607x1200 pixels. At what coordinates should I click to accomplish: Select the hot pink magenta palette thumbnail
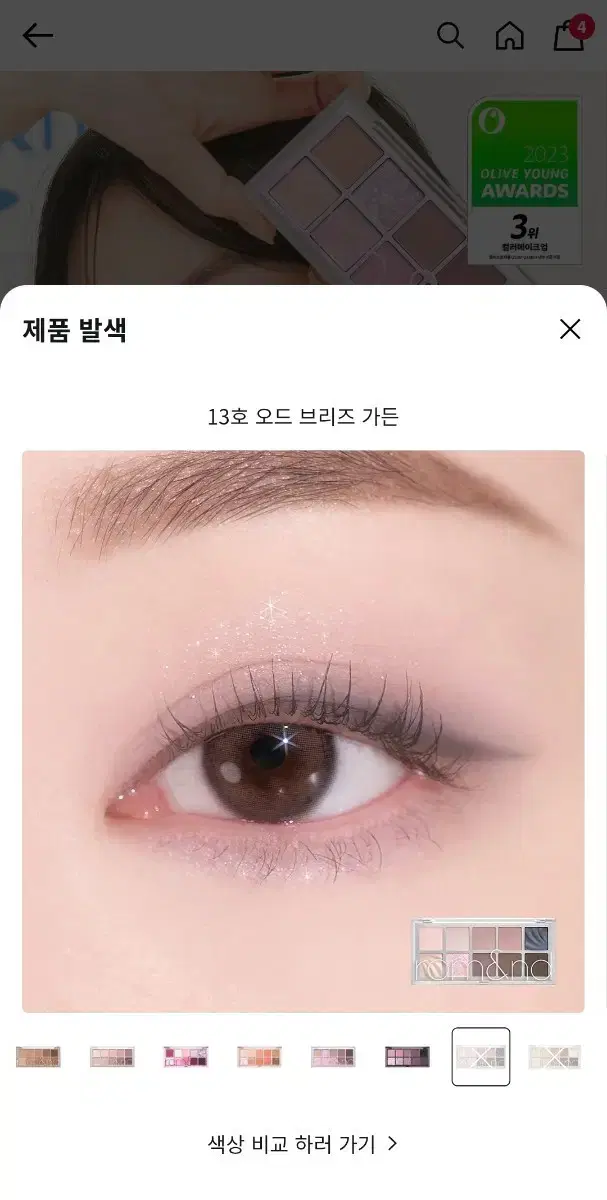click(186, 1057)
